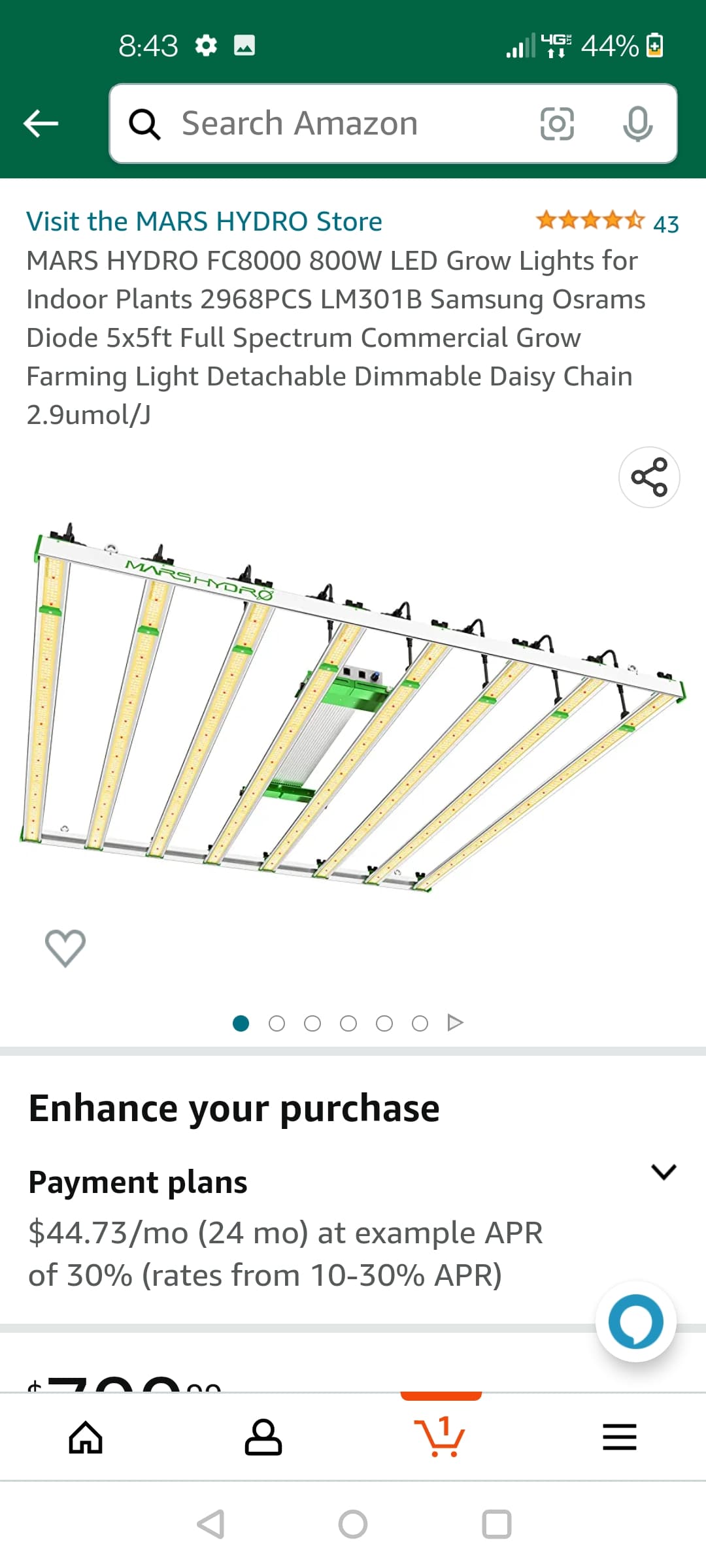
Task: Expand Payment plans section
Action: [663, 1171]
